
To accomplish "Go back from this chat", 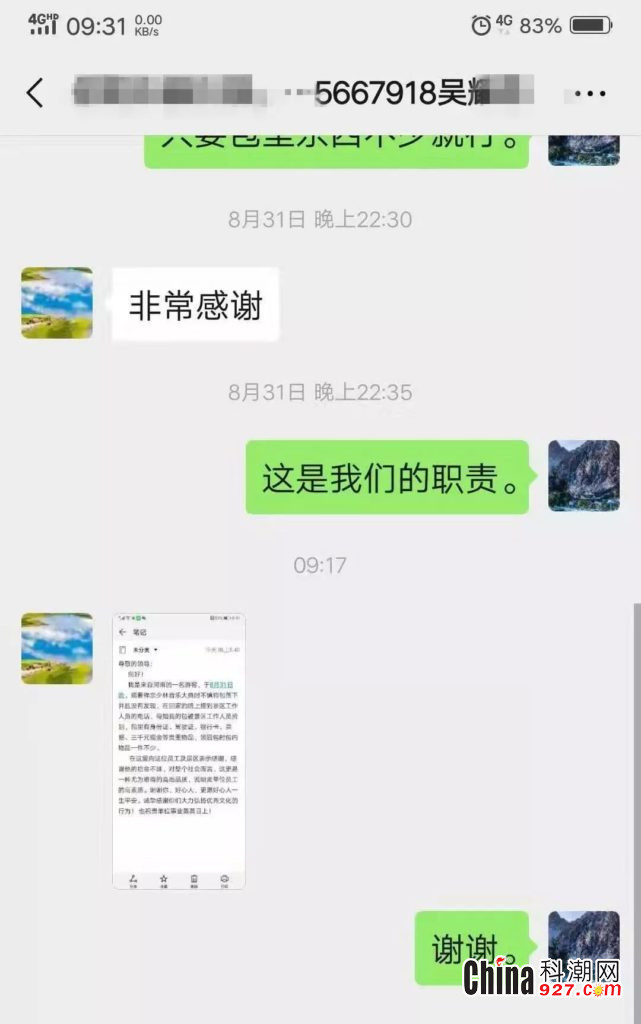I will click(x=35, y=94).
